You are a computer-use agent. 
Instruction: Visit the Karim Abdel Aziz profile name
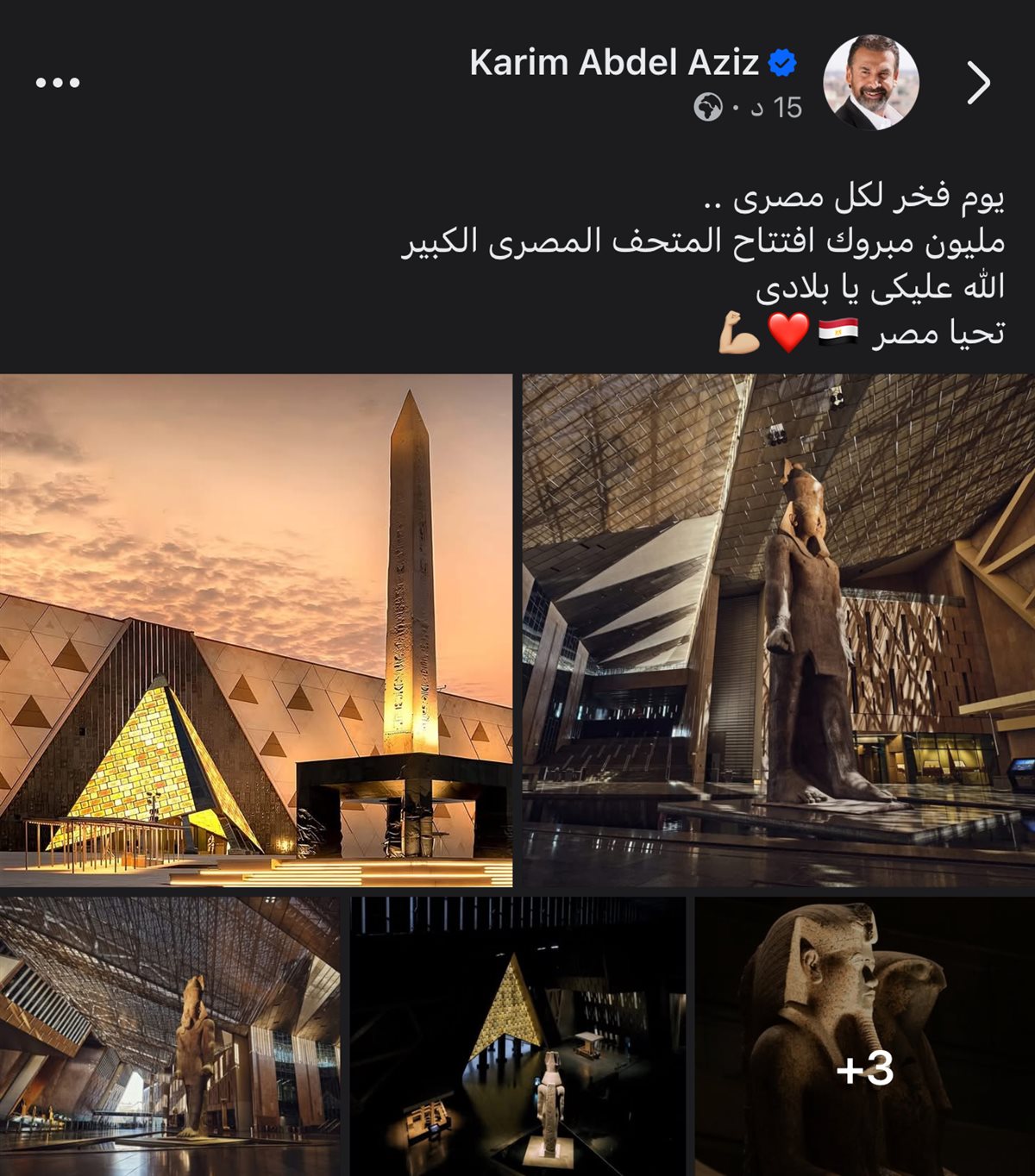pyautogui.click(x=613, y=62)
